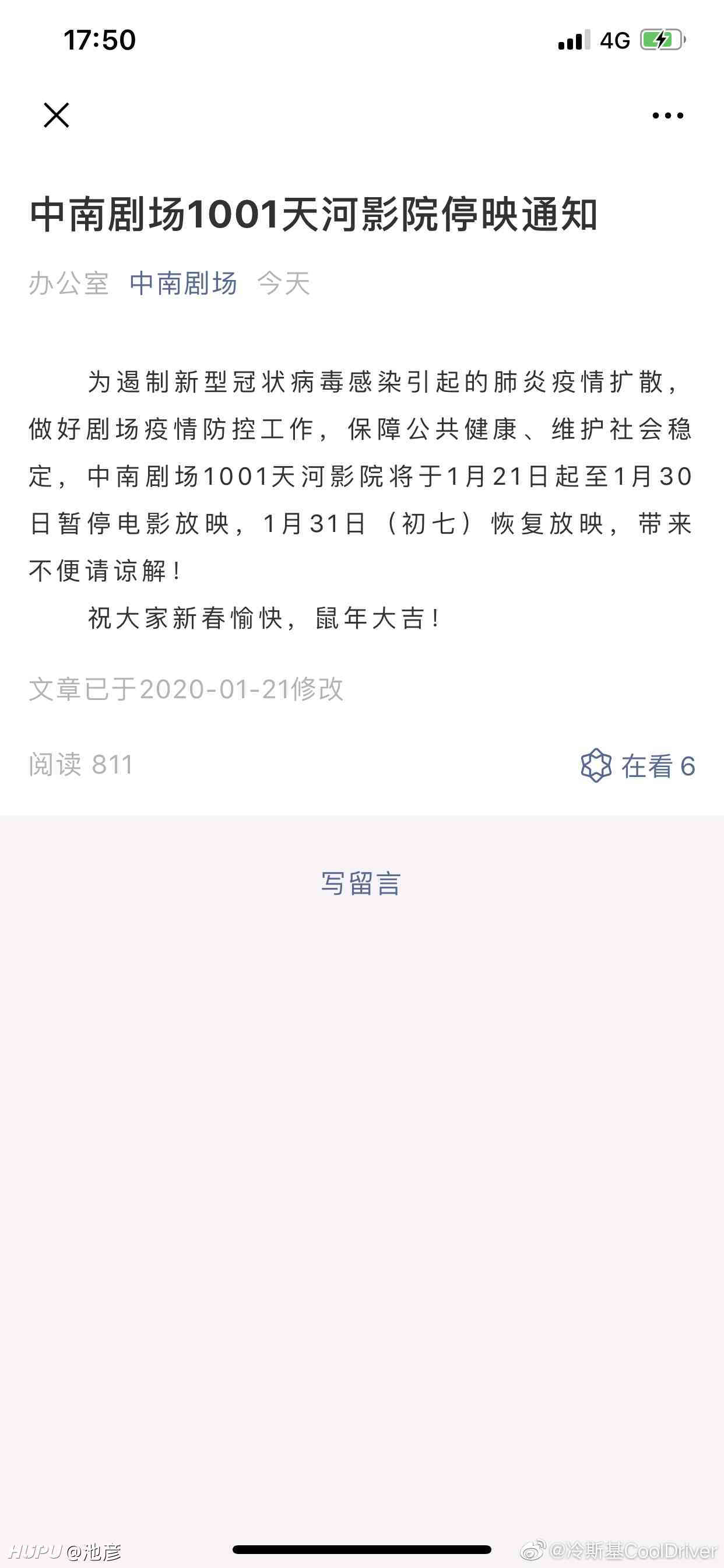Screen dimensions: 724x1568
Task: Close the article with the X icon
Action: [57, 115]
